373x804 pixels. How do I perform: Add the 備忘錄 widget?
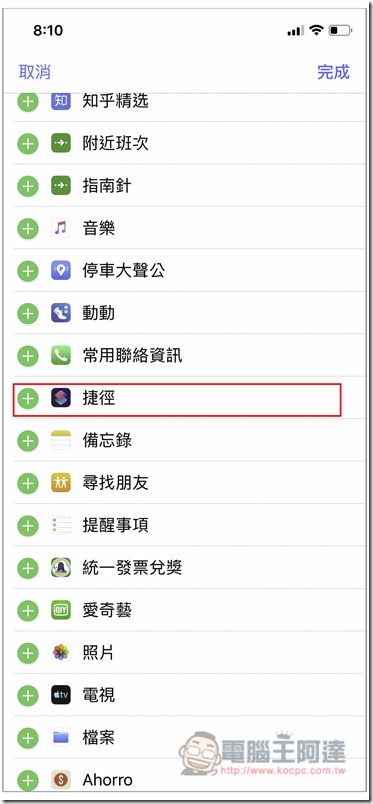[x=28, y=440]
